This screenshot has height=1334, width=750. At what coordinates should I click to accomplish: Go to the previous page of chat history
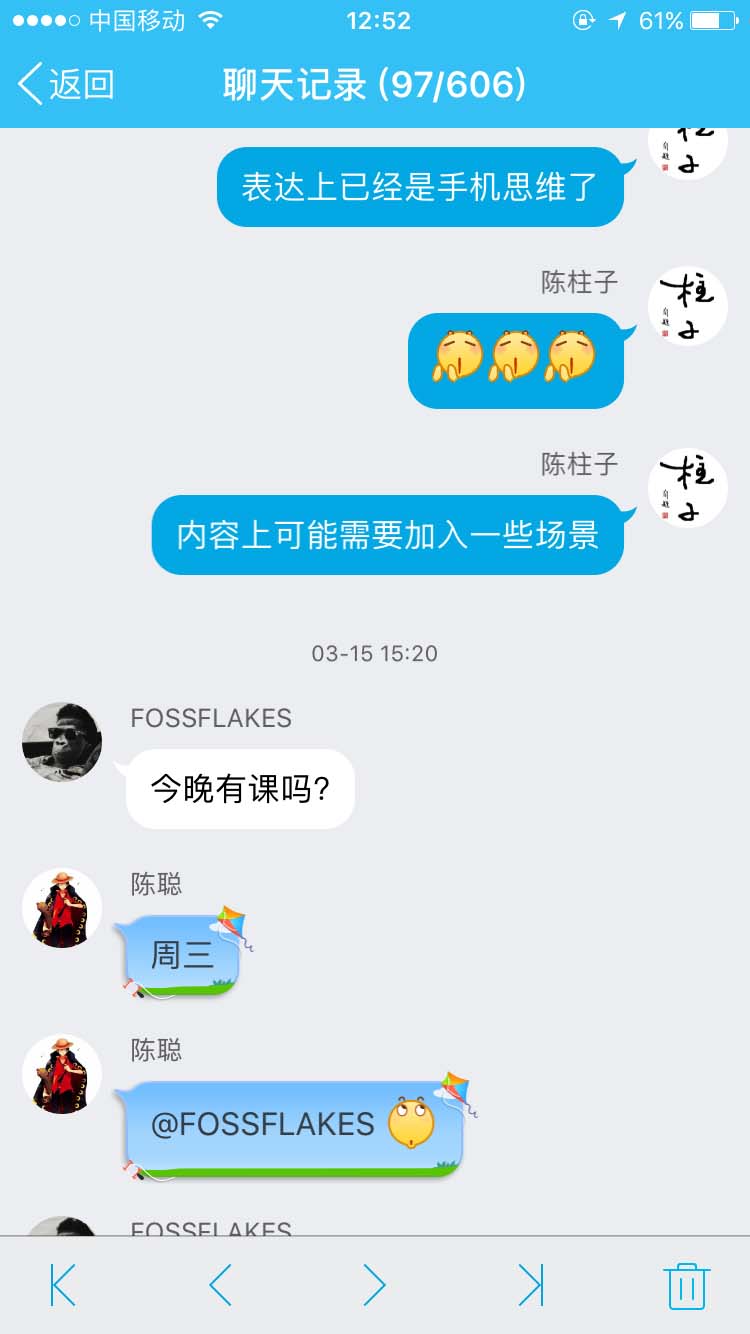(218, 1289)
